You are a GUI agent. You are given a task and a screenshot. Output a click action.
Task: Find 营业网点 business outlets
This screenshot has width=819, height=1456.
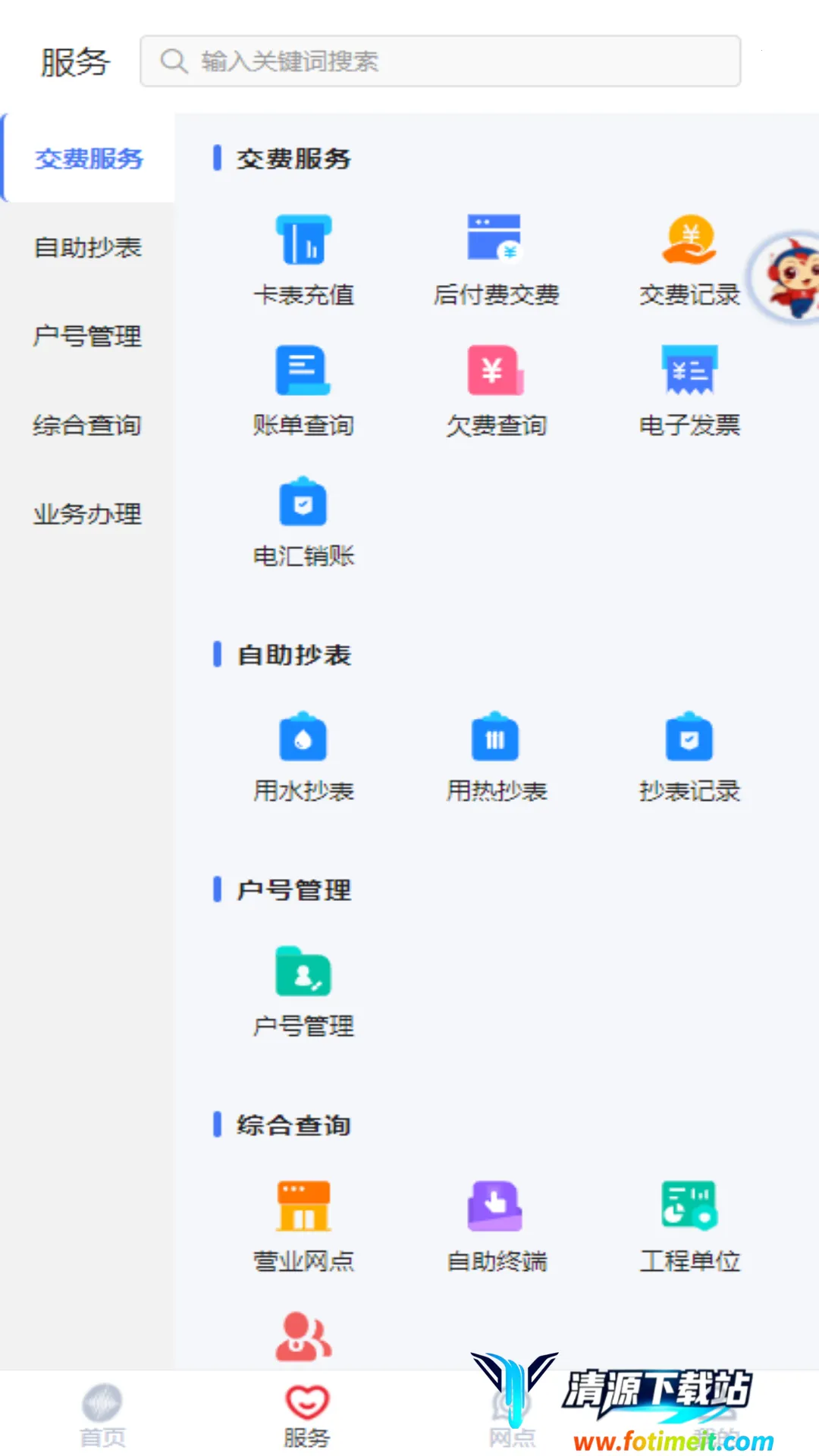click(x=303, y=1225)
